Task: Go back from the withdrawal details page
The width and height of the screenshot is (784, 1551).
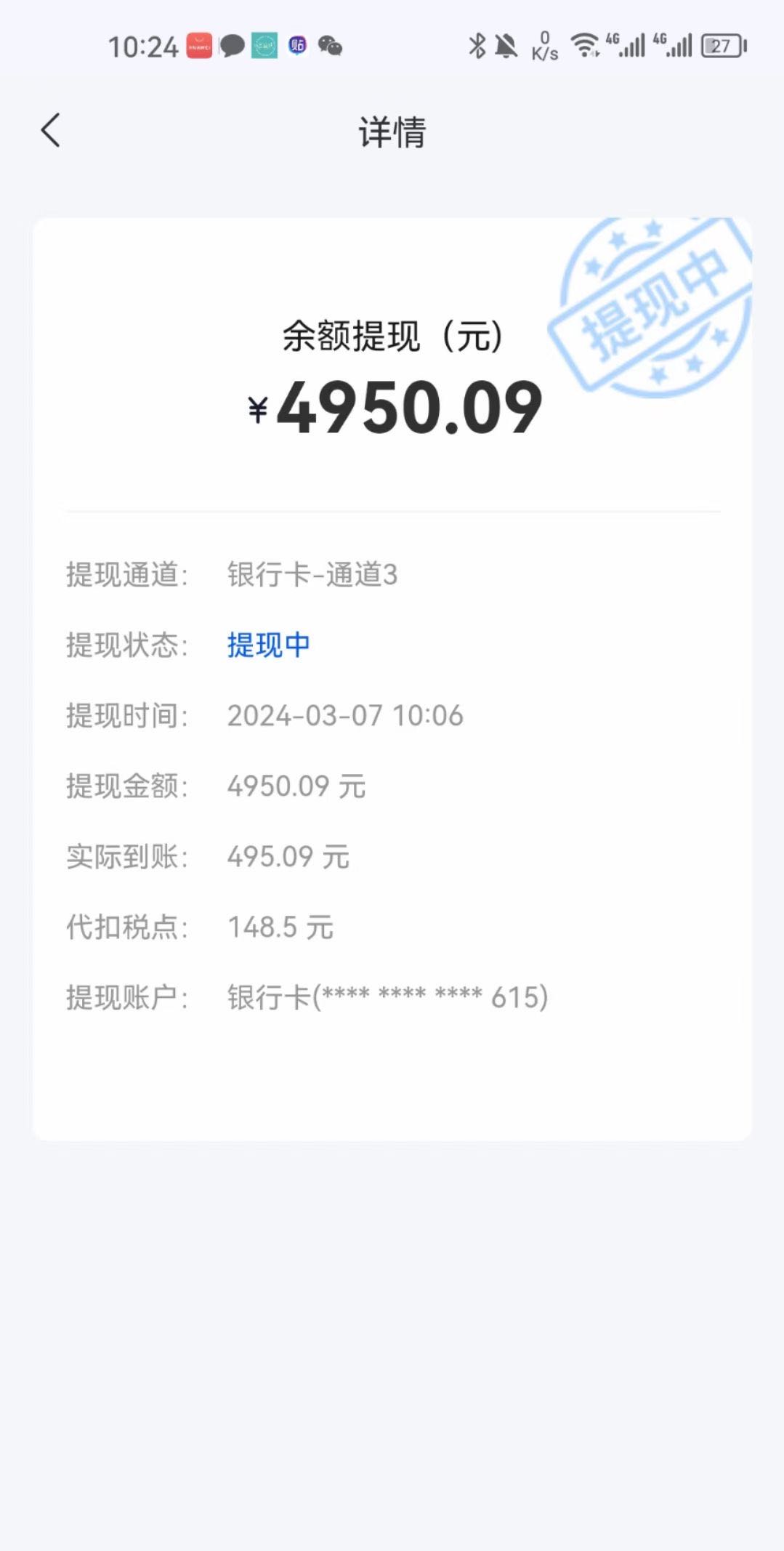Action: tap(50, 131)
